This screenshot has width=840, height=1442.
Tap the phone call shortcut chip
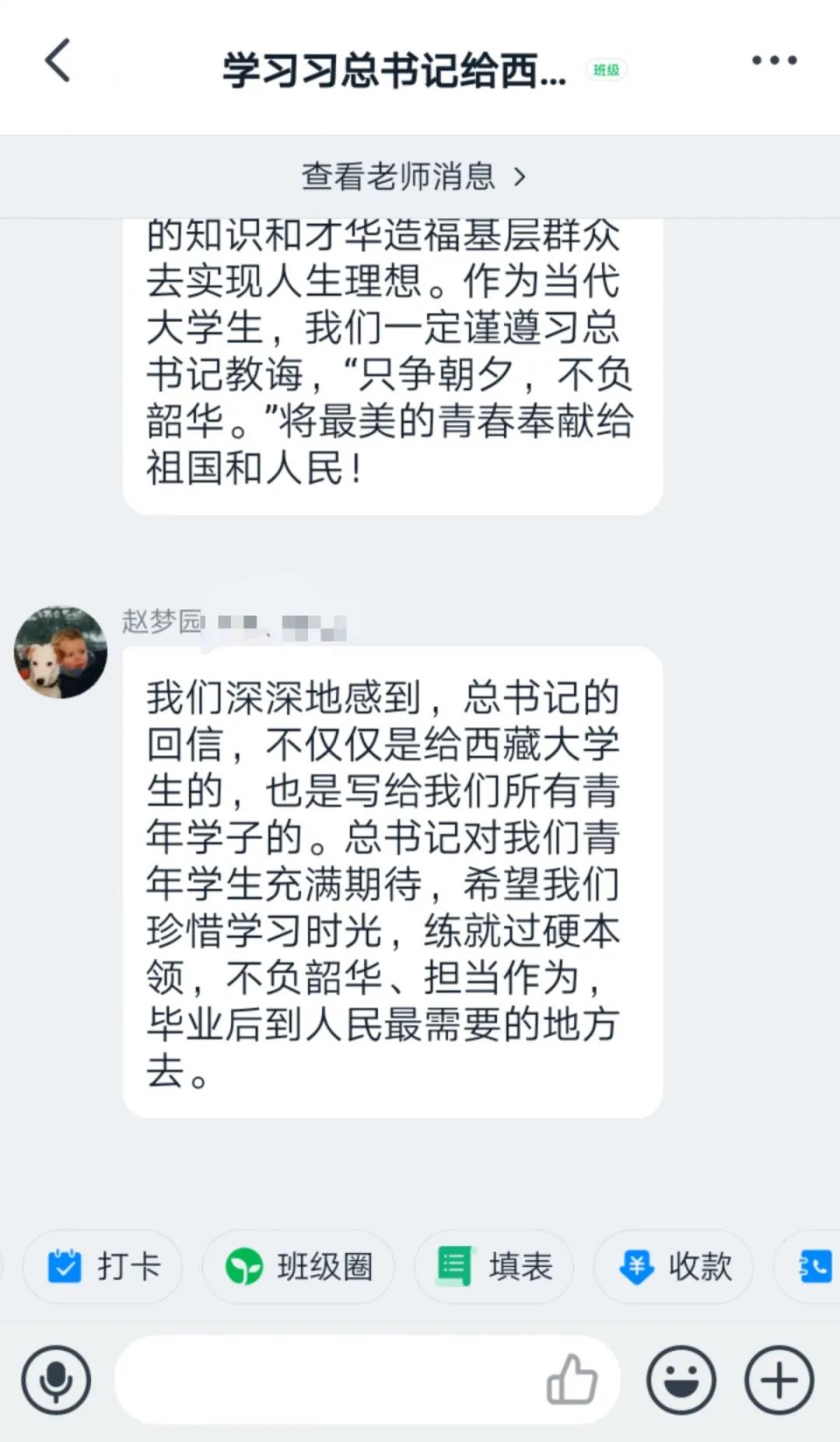pos(813,1267)
